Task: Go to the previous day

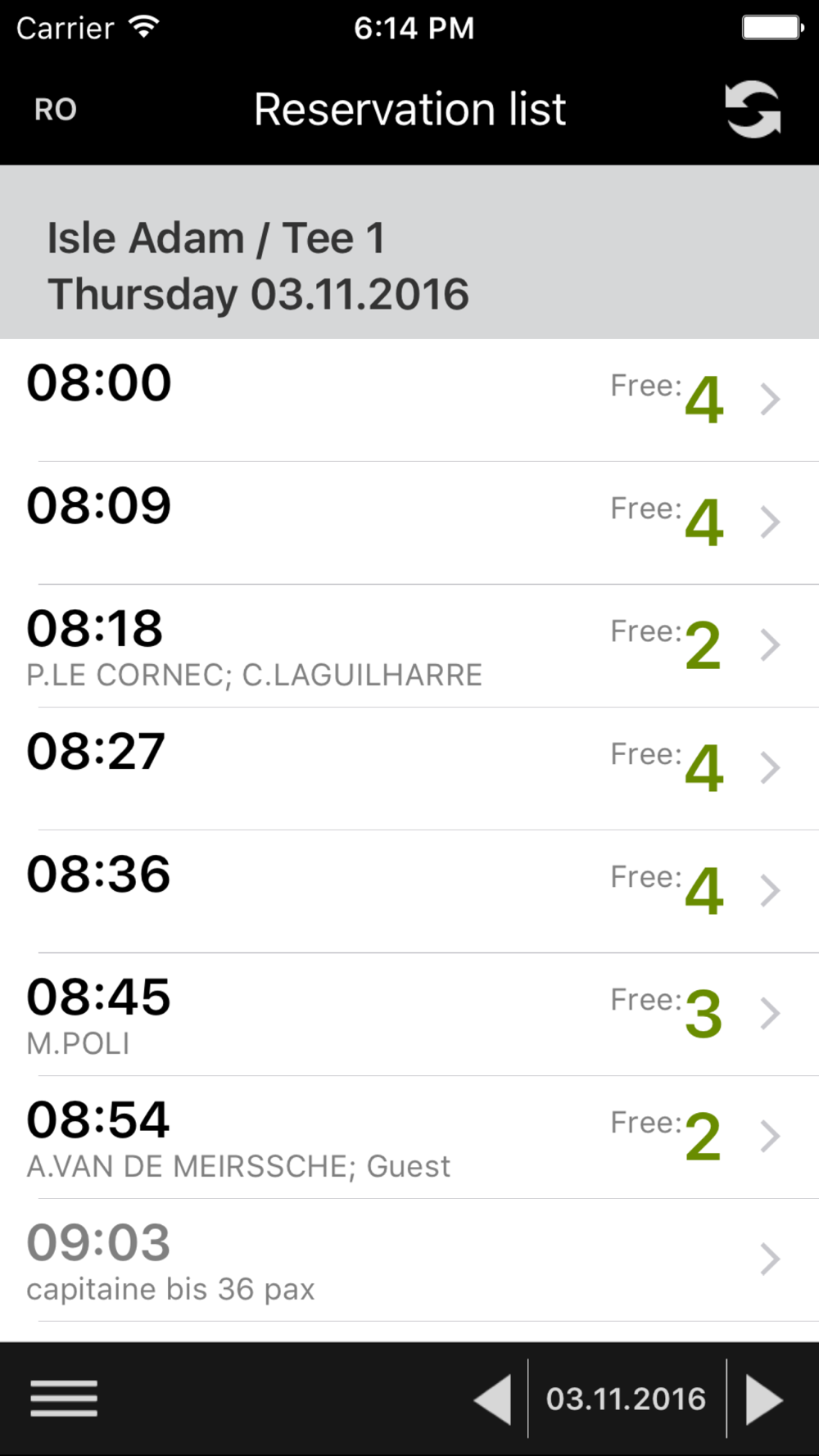Action: point(493,1399)
